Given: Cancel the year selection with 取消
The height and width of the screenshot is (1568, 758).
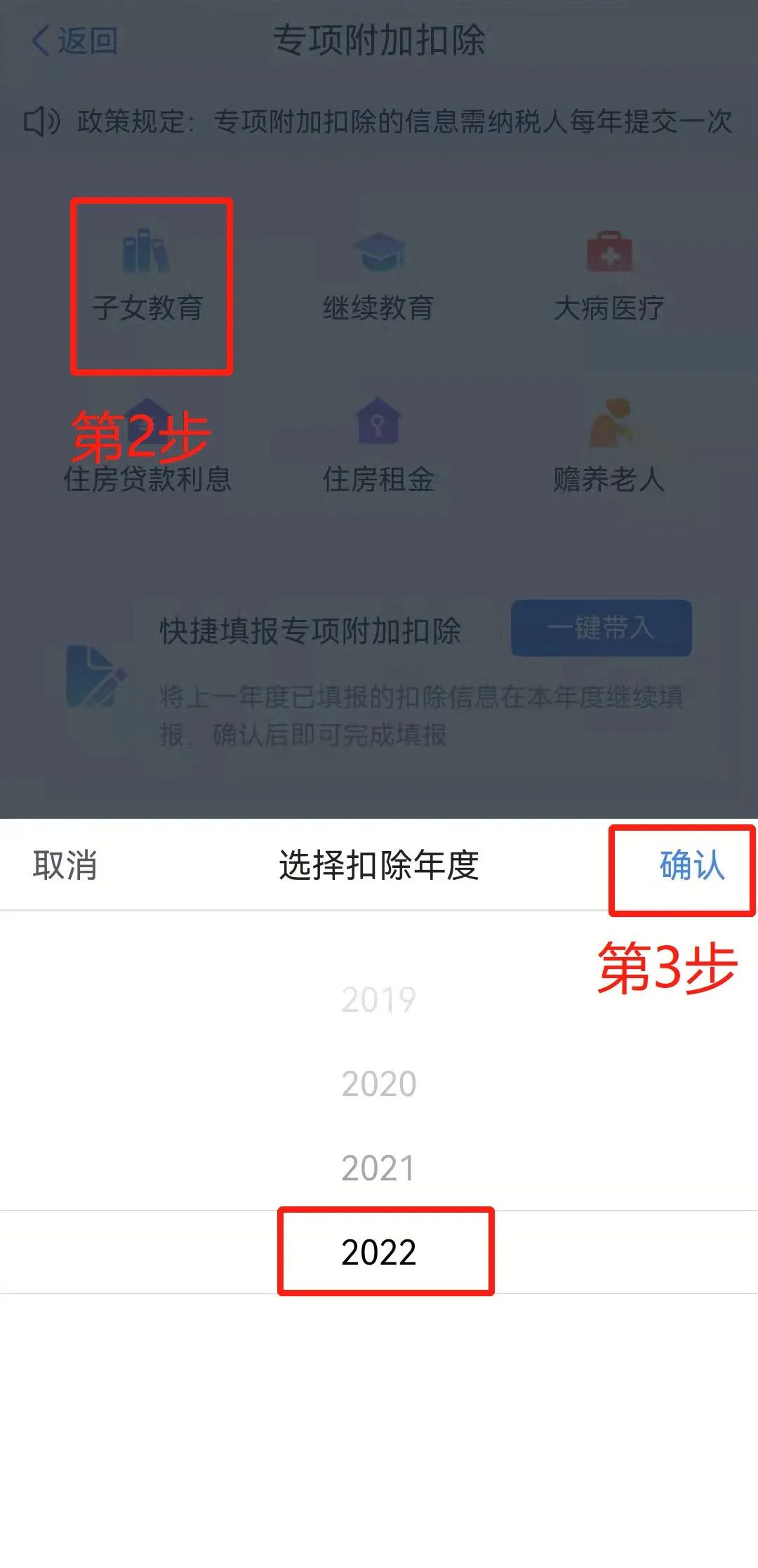Looking at the screenshot, I should click(x=65, y=865).
